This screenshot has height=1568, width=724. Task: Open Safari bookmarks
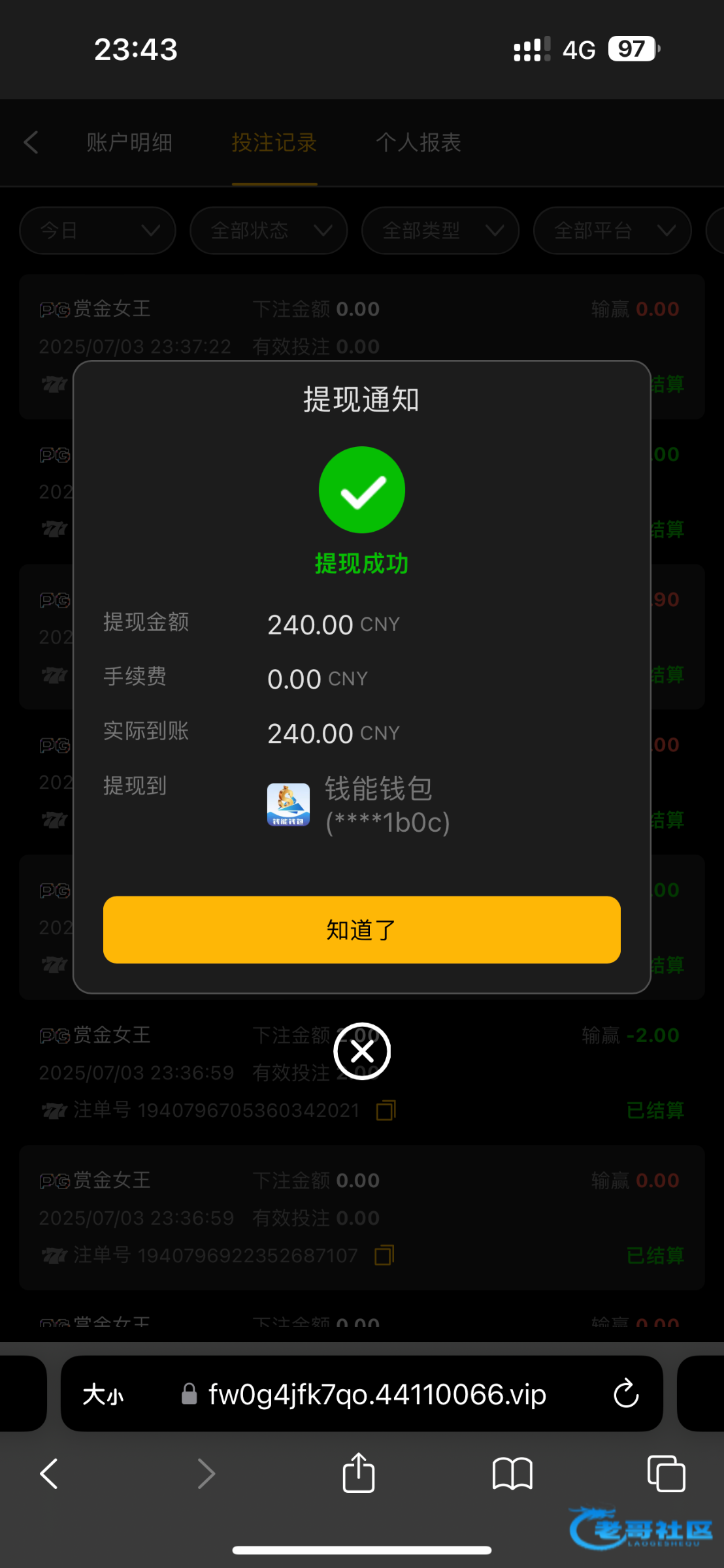(512, 1474)
